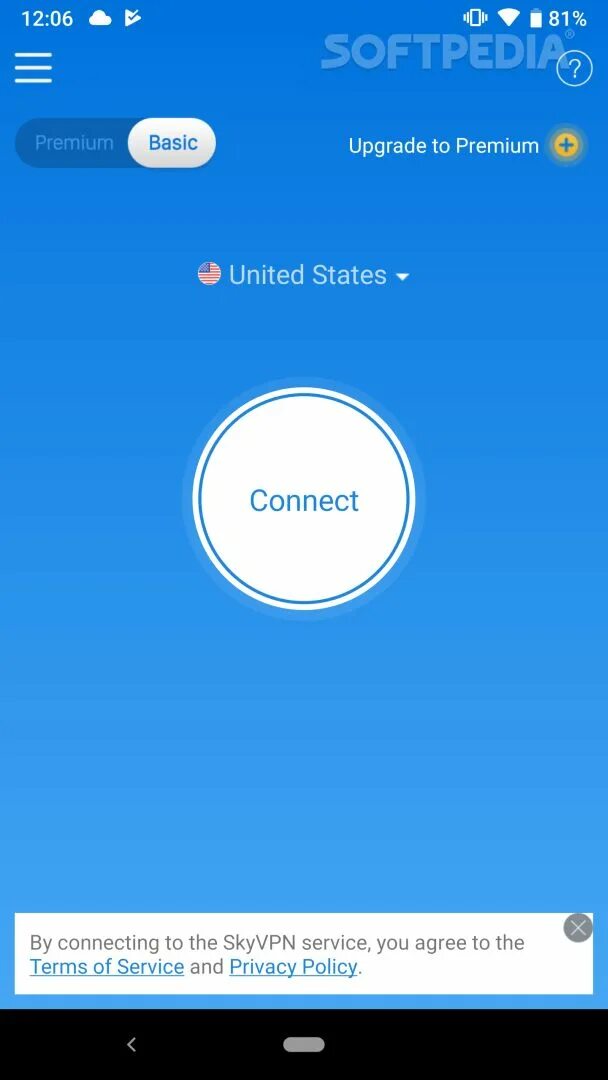Open the Terms of Service link
The image size is (608, 1080).
(107, 967)
